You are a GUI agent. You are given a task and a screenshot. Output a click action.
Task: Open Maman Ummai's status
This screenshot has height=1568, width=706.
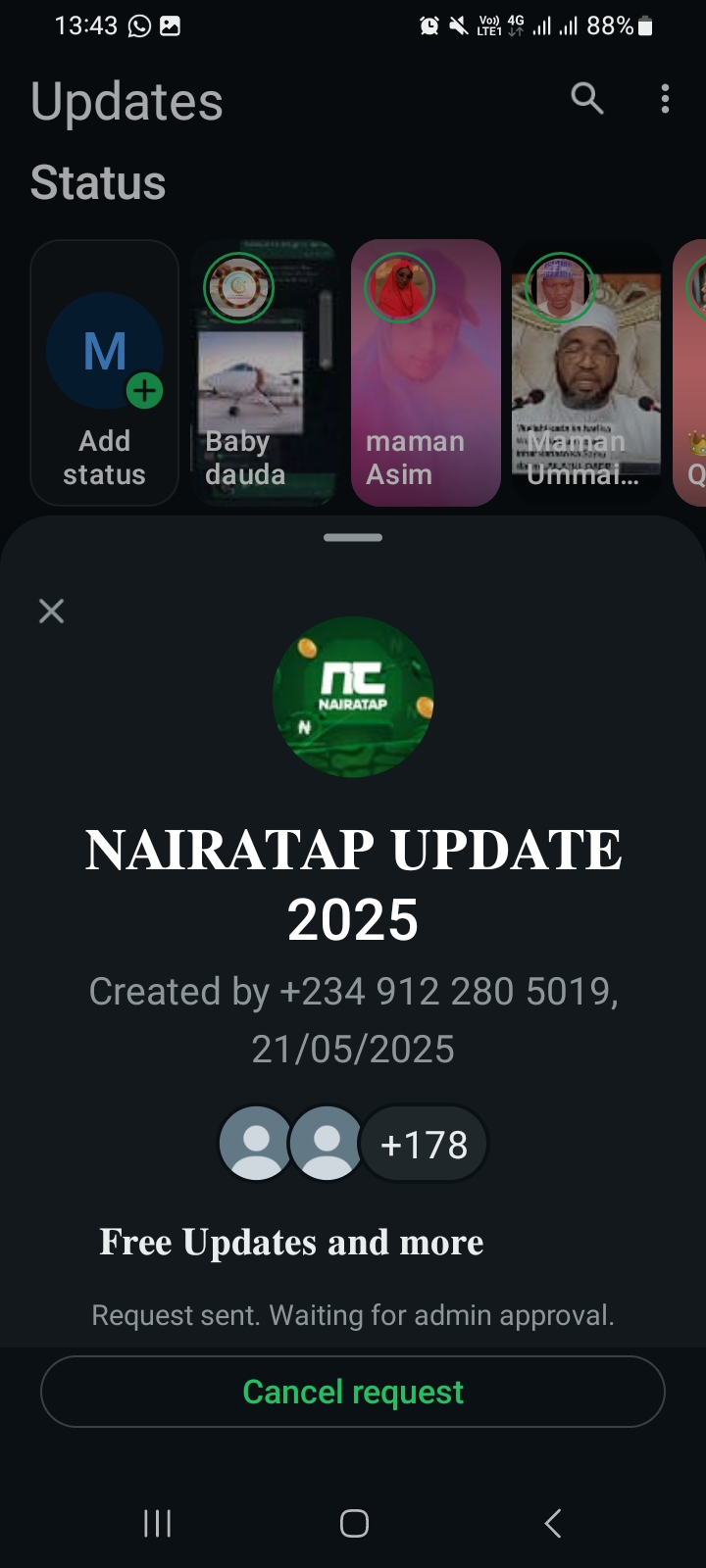(x=585, y=373)
